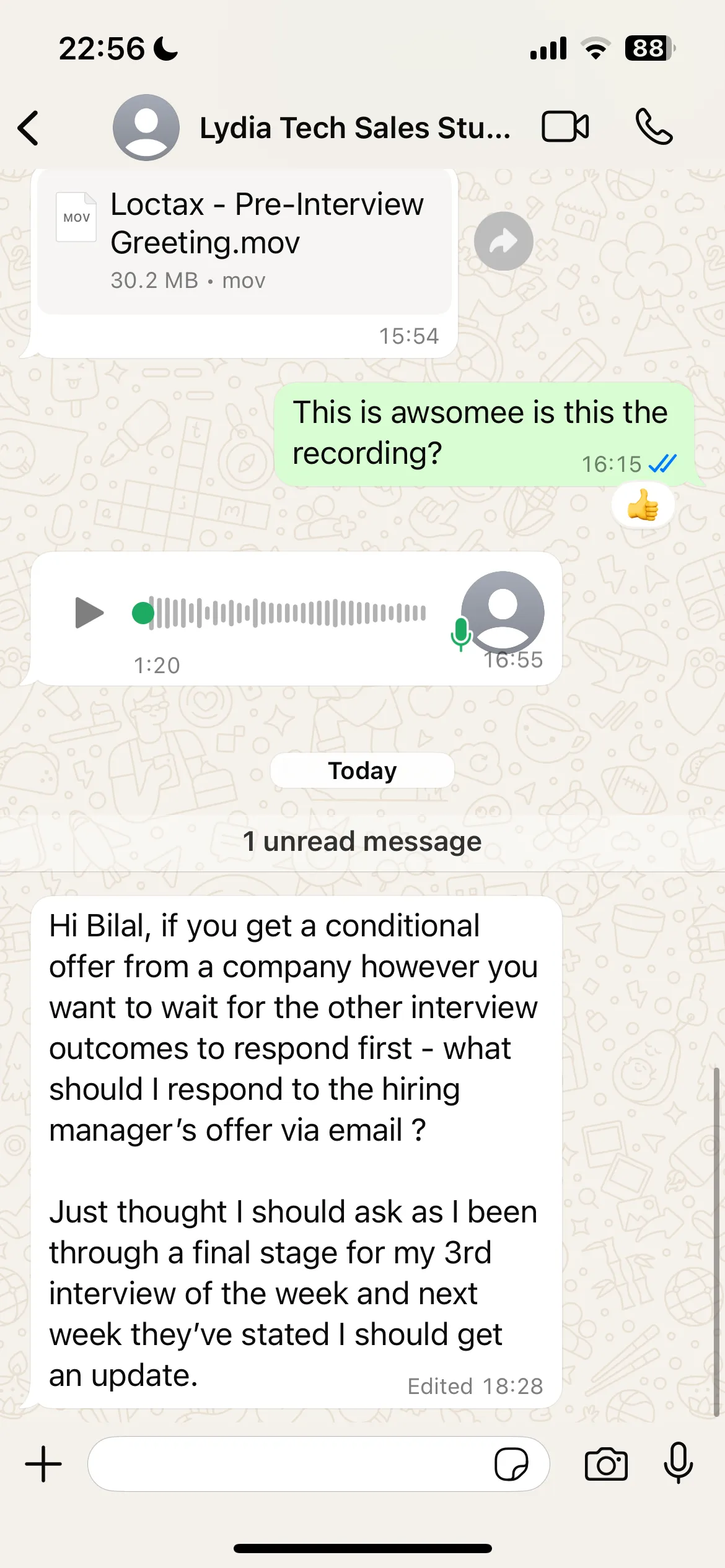Start a voice call with Lydia

[x=654, y=127]
